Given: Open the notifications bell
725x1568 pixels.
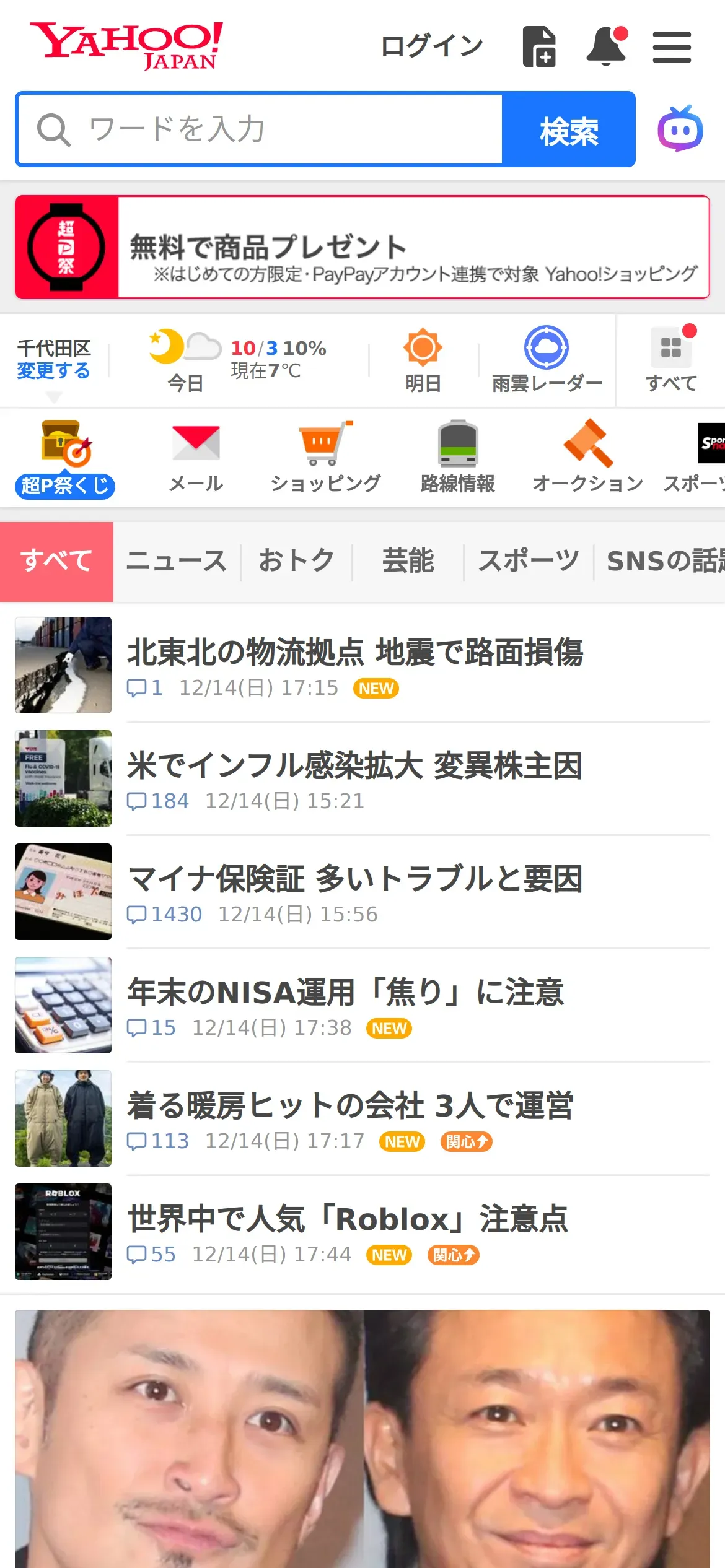Looking at the screenshot, I should tap(607, 46).
